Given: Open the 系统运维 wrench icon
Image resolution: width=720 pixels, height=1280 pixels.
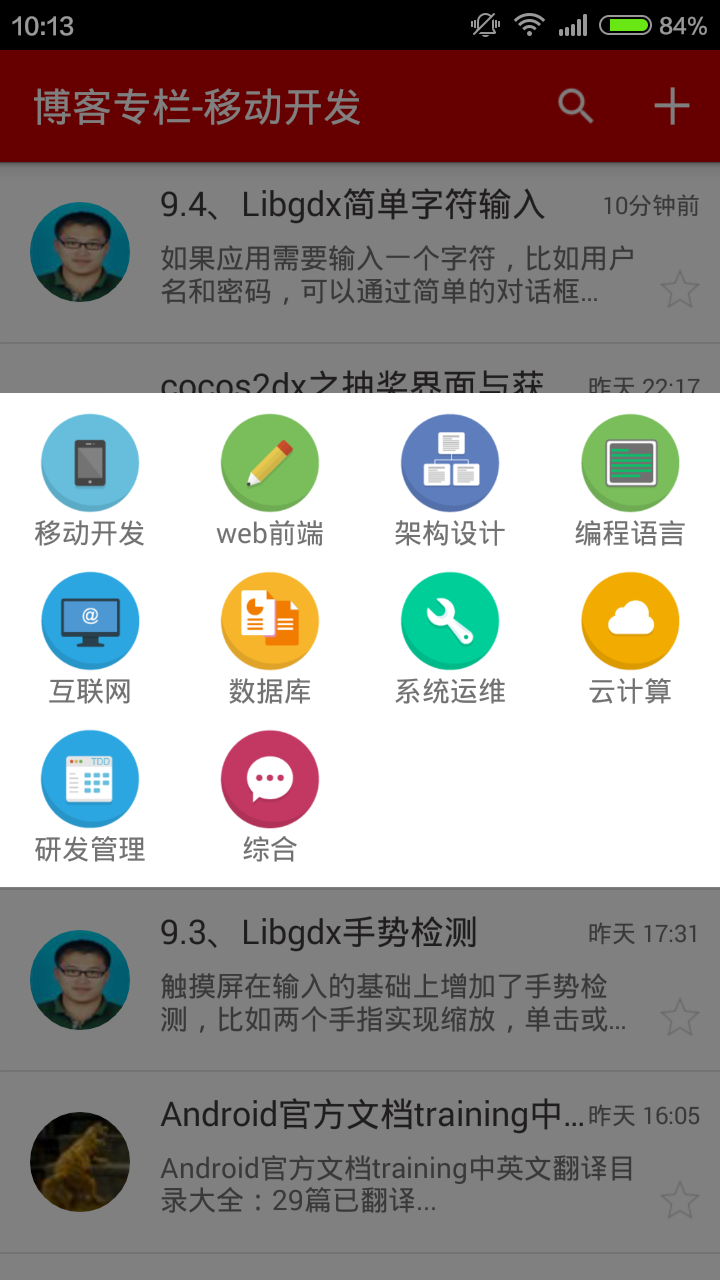Looking at the screenshot, I should [x=450, y=620].
